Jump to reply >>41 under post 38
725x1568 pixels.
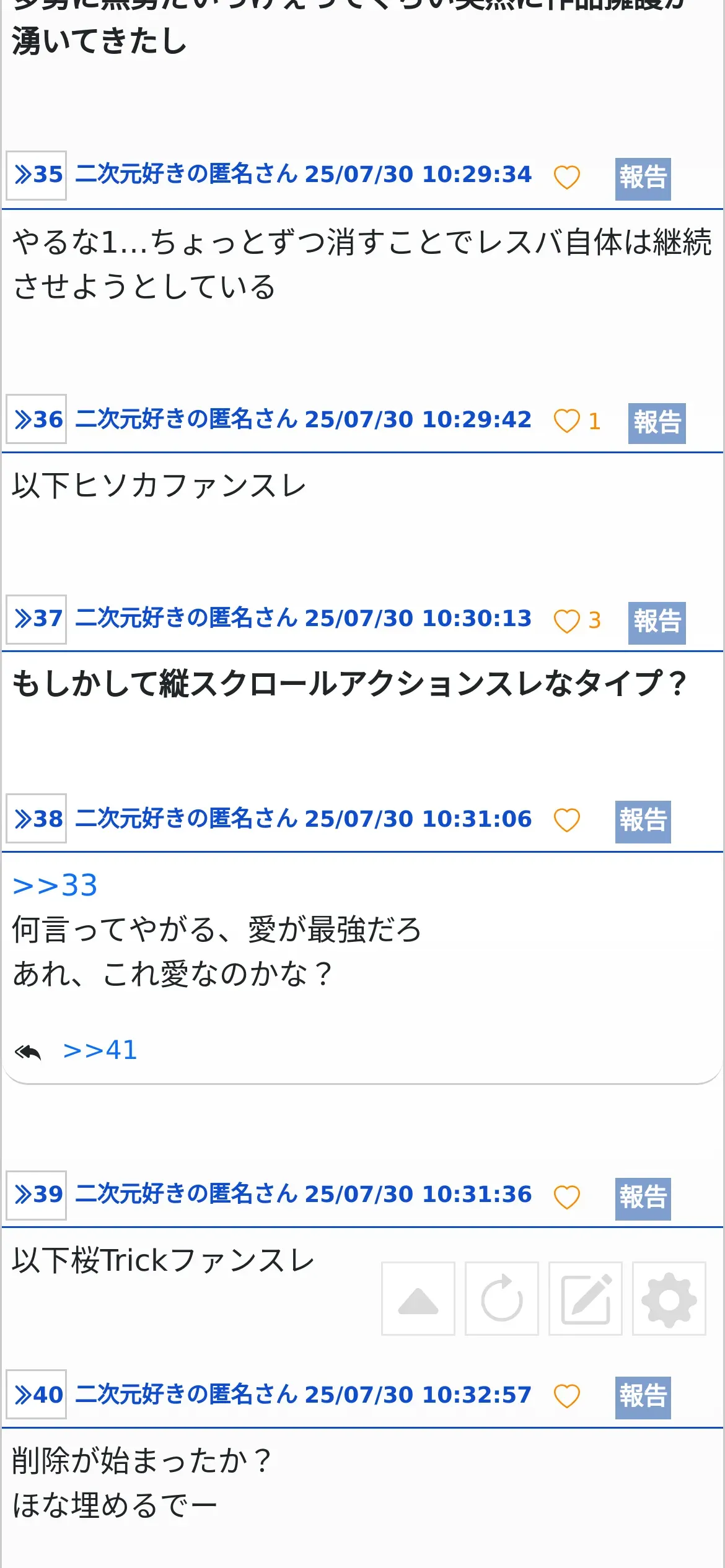(100, 1050)
